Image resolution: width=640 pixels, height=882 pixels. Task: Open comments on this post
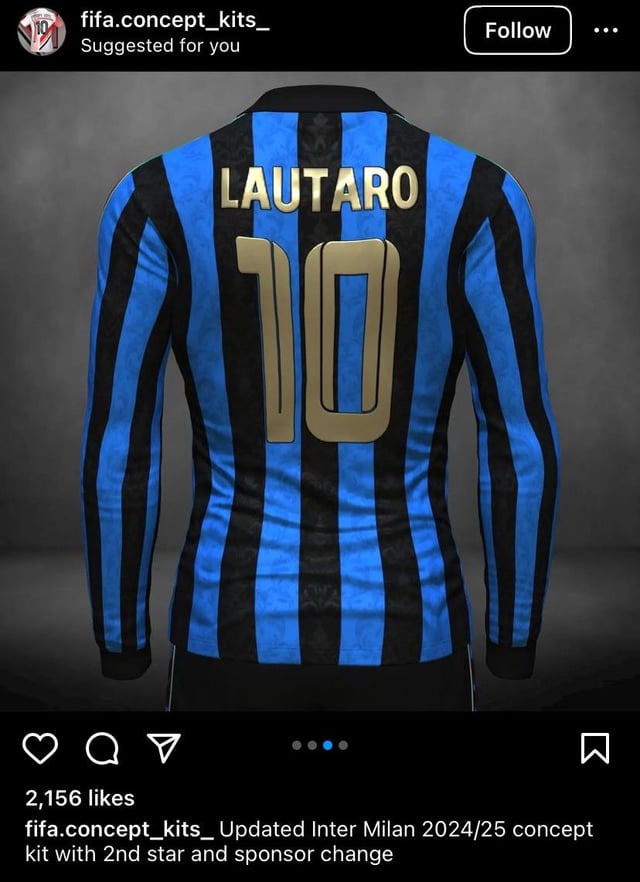click(100, 749)
